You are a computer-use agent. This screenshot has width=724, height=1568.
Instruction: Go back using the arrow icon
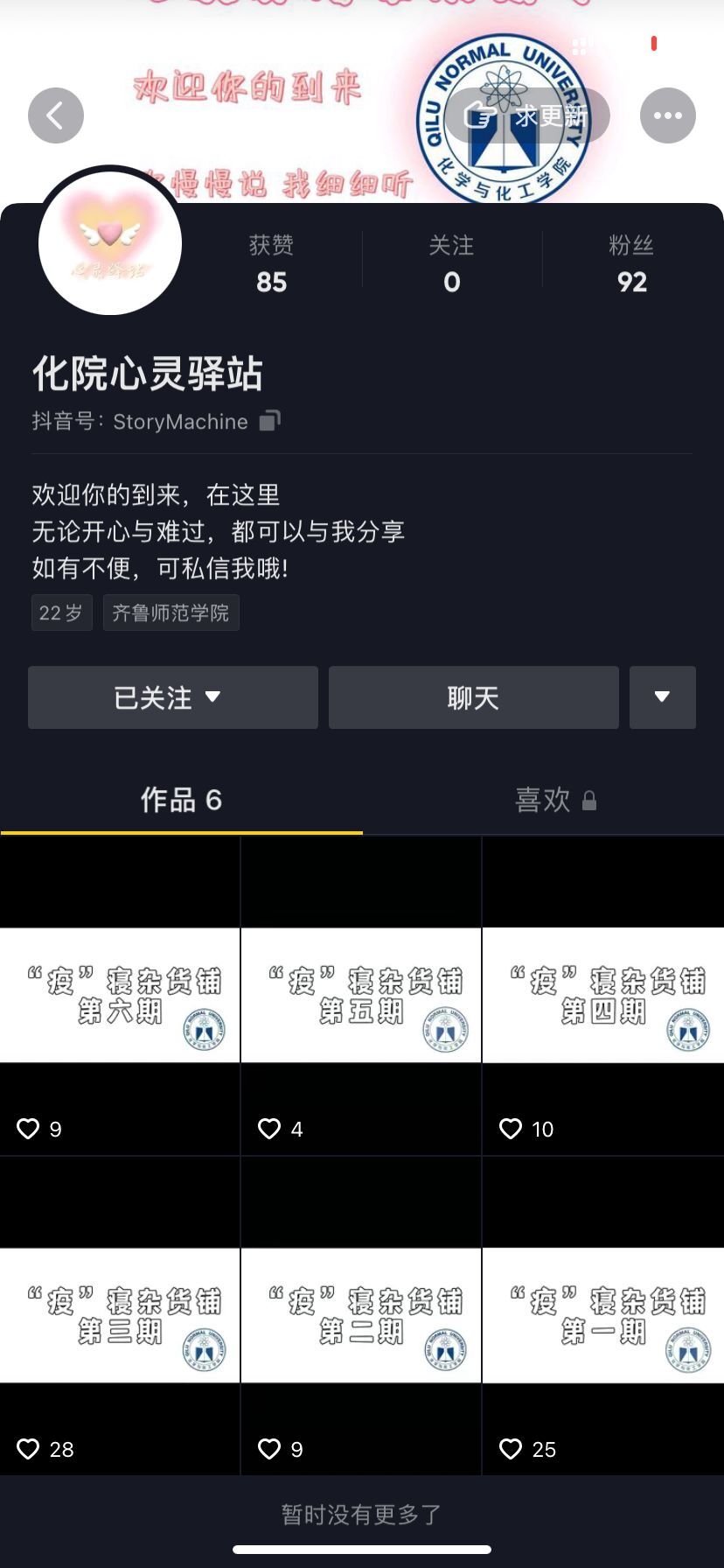coord(56,115)
